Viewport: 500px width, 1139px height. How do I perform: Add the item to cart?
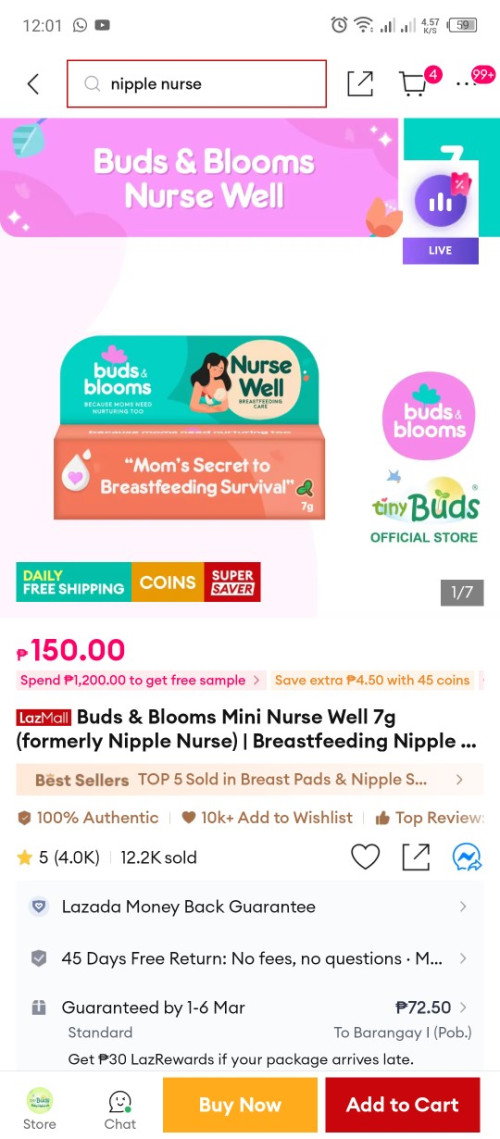click(x=403, y=1105)
